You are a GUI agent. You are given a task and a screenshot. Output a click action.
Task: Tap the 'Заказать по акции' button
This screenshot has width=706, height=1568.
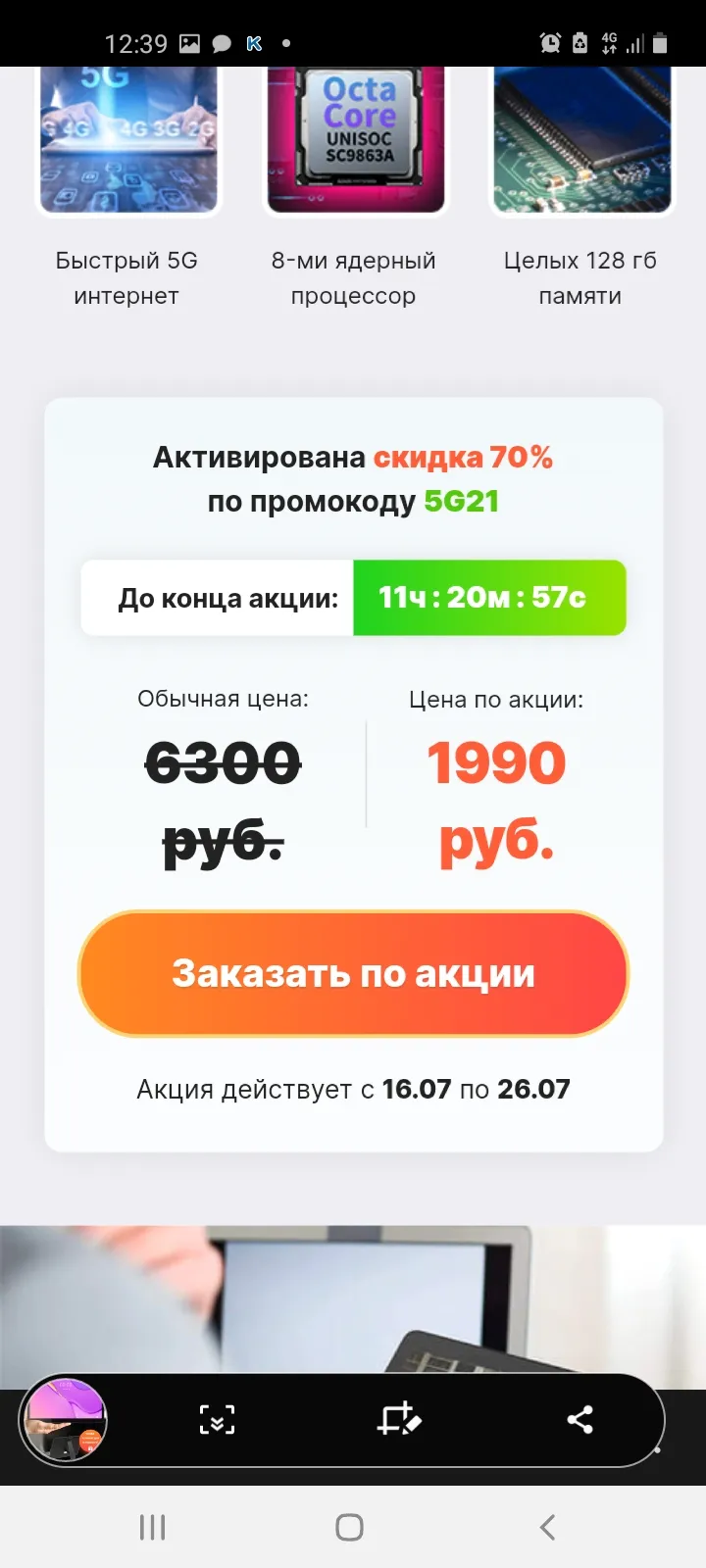tap(353, 973)
